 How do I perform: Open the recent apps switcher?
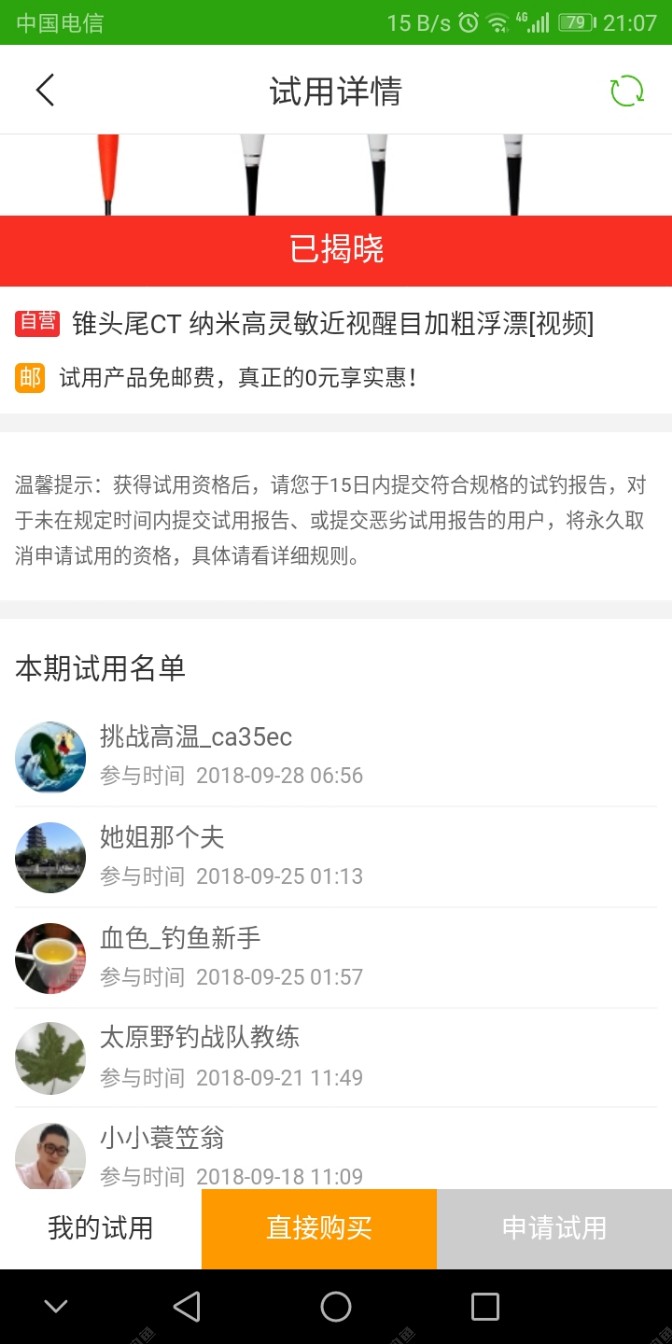pyautogui.click(x=485, y=1306)
